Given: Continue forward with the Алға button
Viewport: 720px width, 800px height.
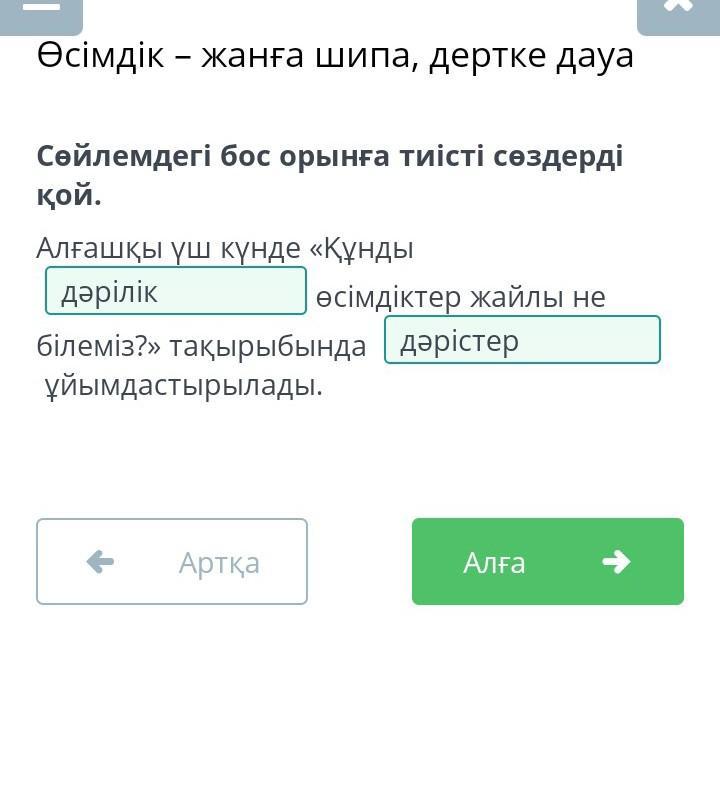Looking at the screenshot, I should [547, 562].
